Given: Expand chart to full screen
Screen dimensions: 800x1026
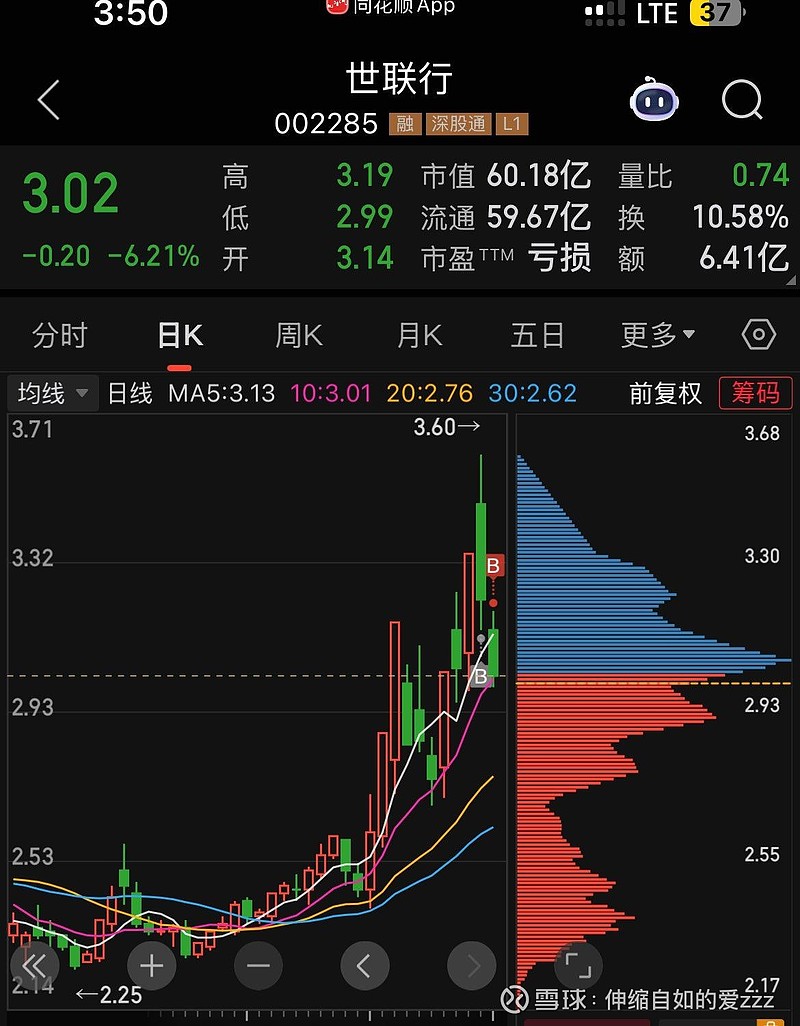Looking at the screenshot, I should (x=578, y=966).
